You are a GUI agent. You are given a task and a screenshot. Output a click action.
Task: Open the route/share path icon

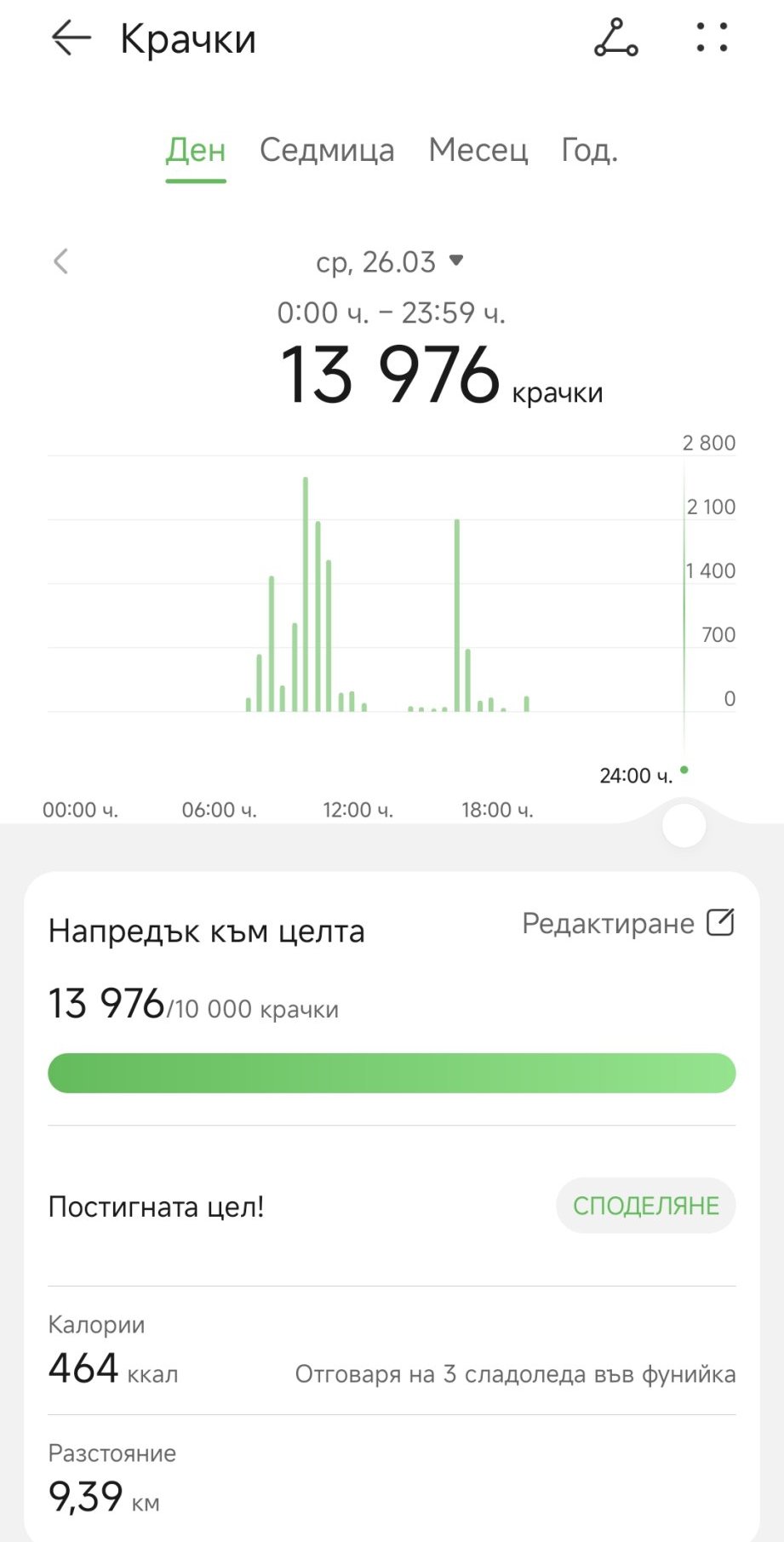(615, 39)
